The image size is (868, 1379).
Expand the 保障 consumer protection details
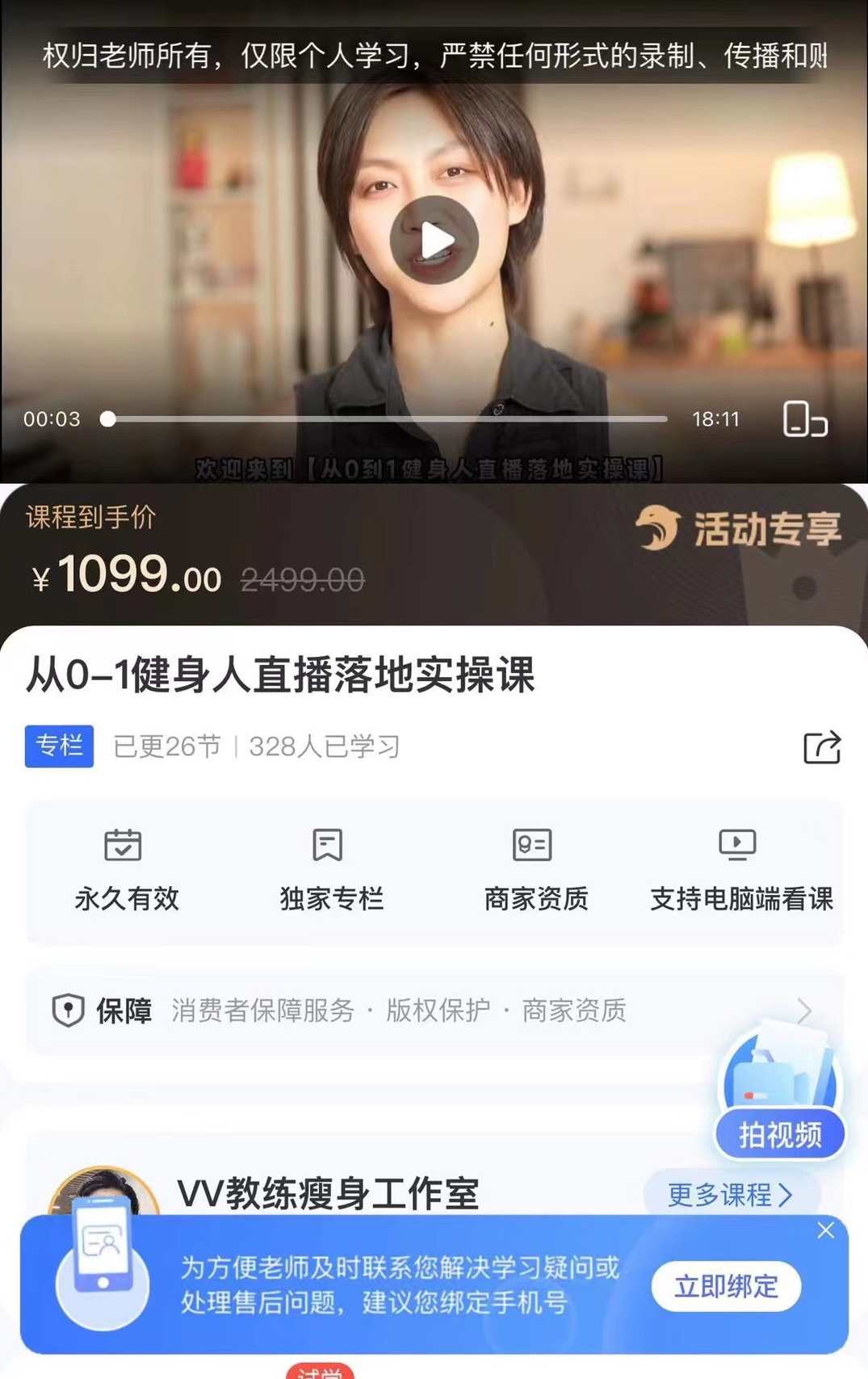[x=802, y=1010]
